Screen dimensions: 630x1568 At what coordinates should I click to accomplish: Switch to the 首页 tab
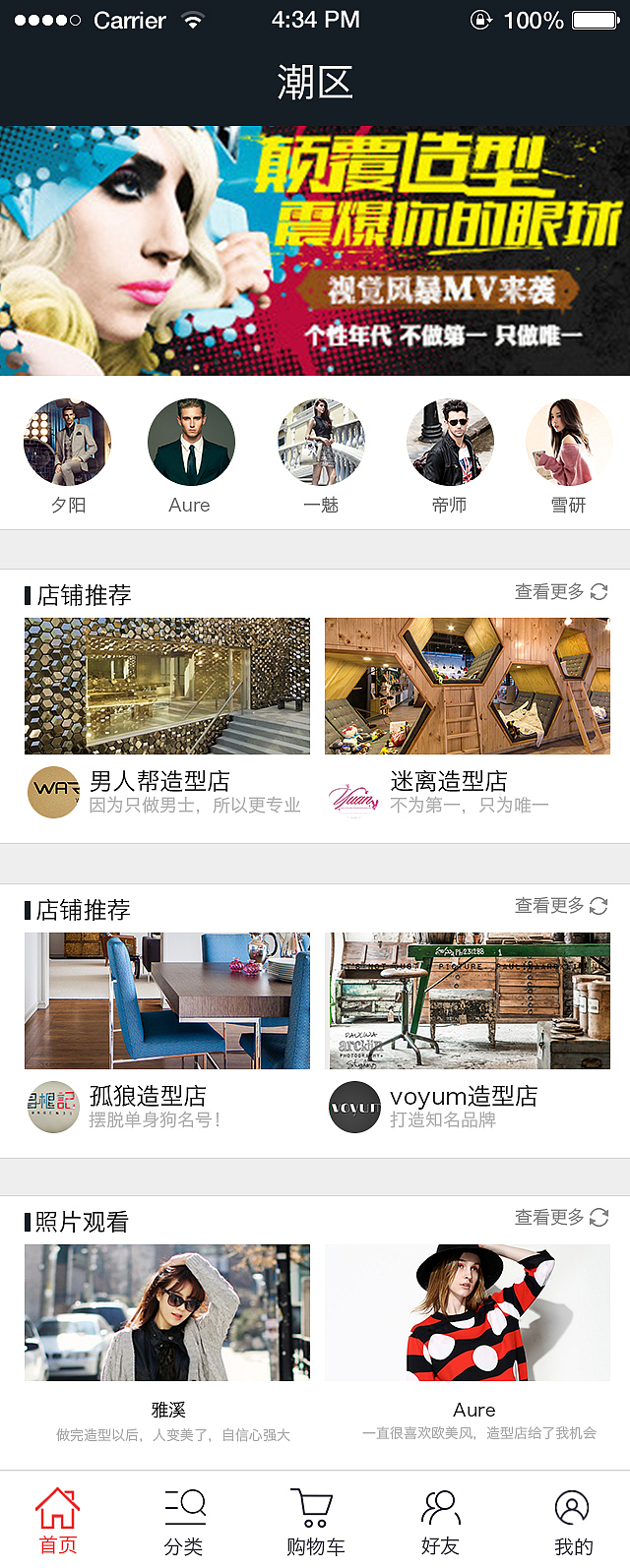point(58,1521)
